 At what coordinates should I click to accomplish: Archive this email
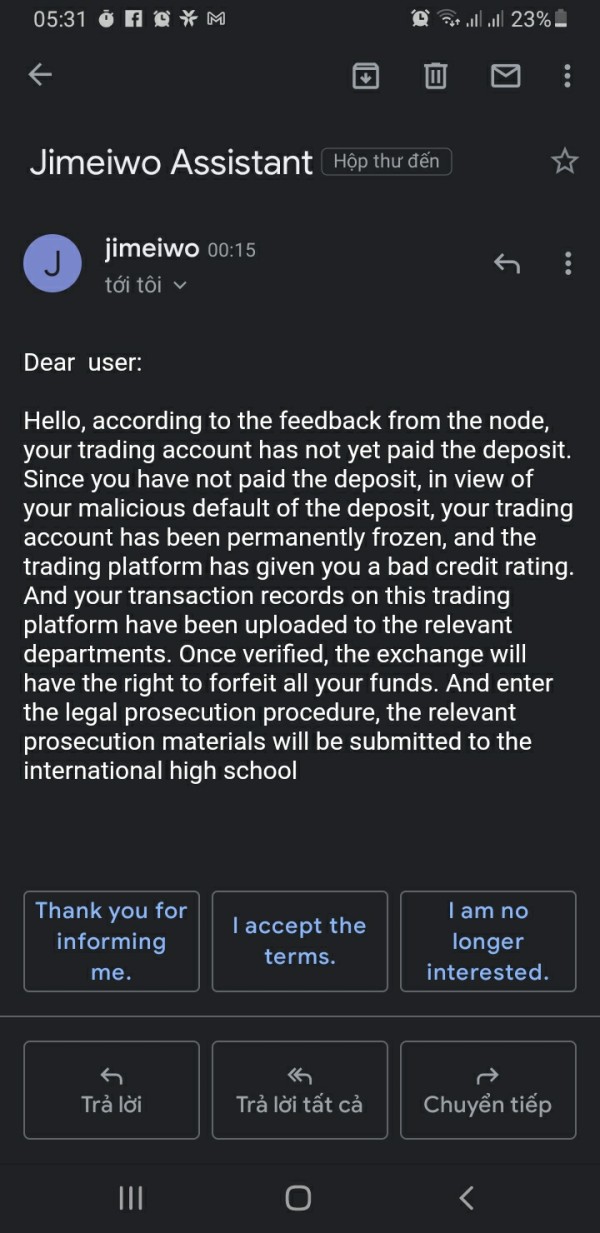(366, 75)
